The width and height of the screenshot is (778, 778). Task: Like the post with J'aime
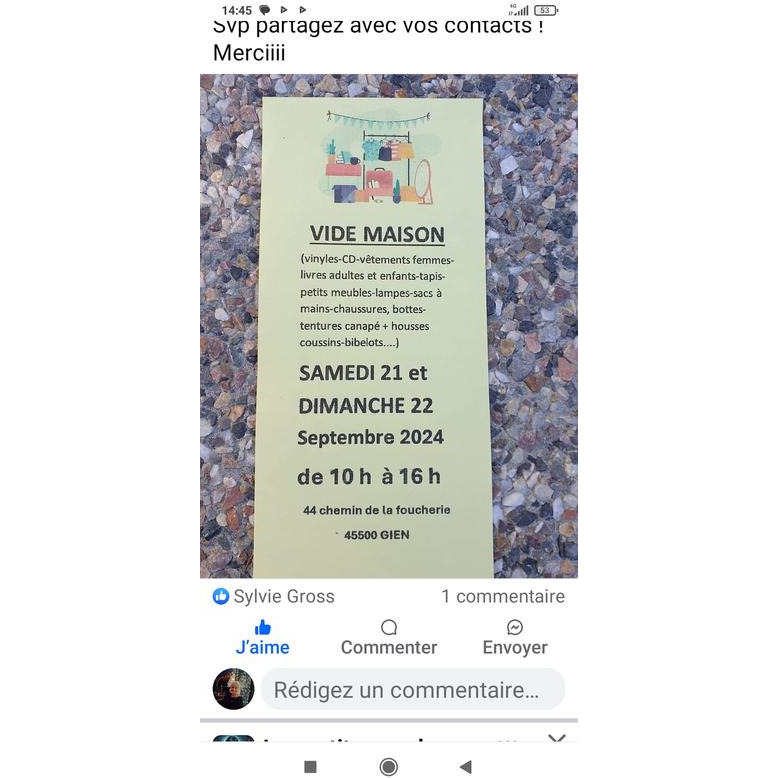pyautogui.click(x=262, y=637)
